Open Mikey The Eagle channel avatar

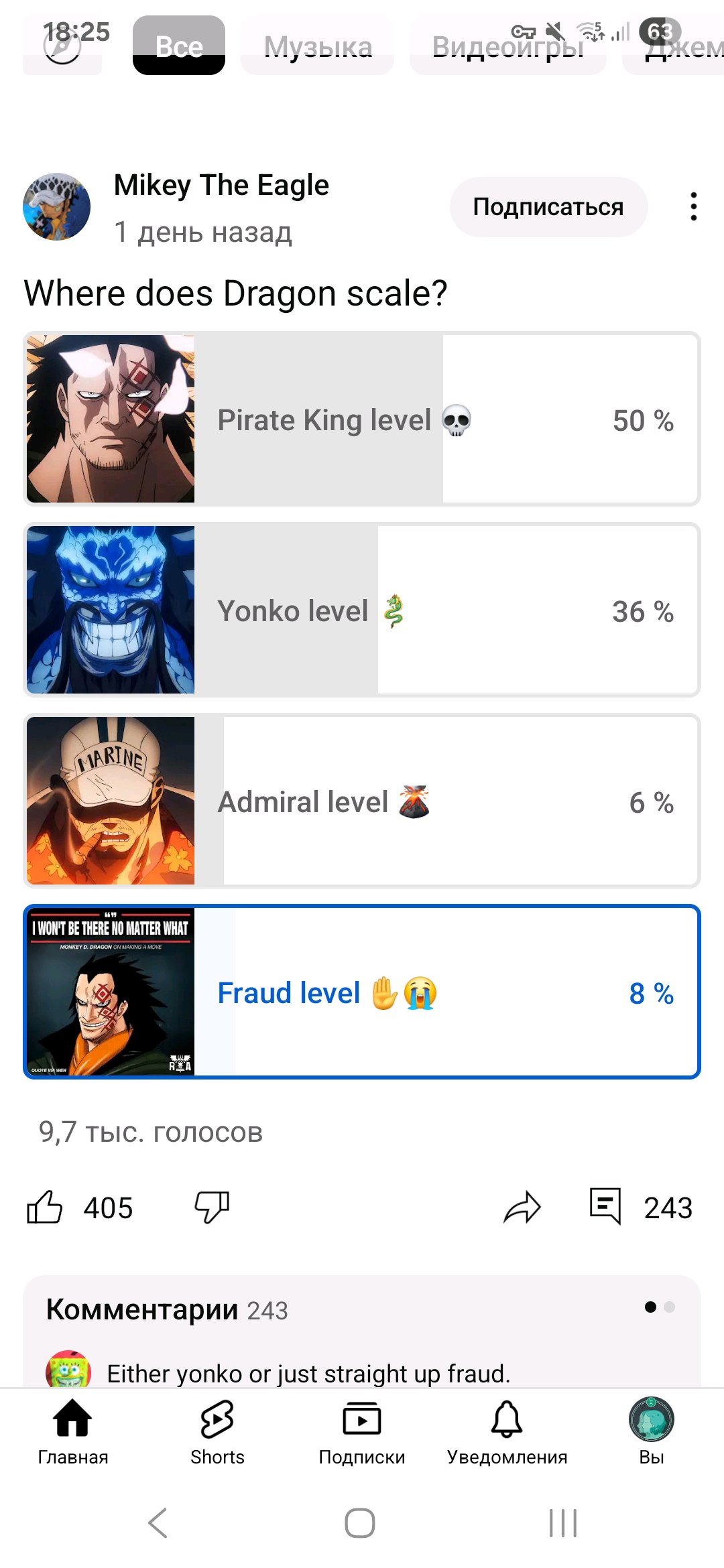tap(57, 207)
